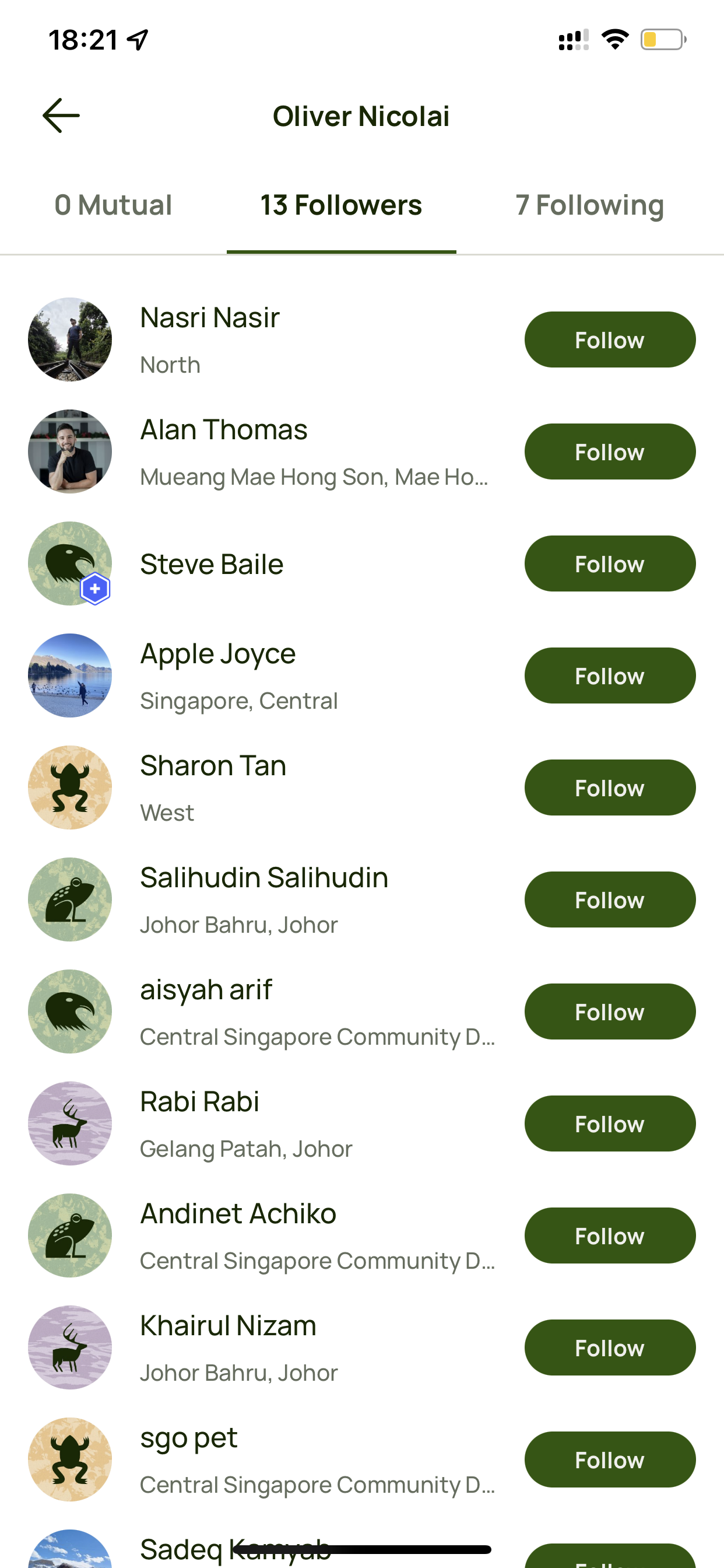The height and width of the screenshot is (1568, 724).
Task: Open Steve Baile's profile row
Action: click(262, 563)
